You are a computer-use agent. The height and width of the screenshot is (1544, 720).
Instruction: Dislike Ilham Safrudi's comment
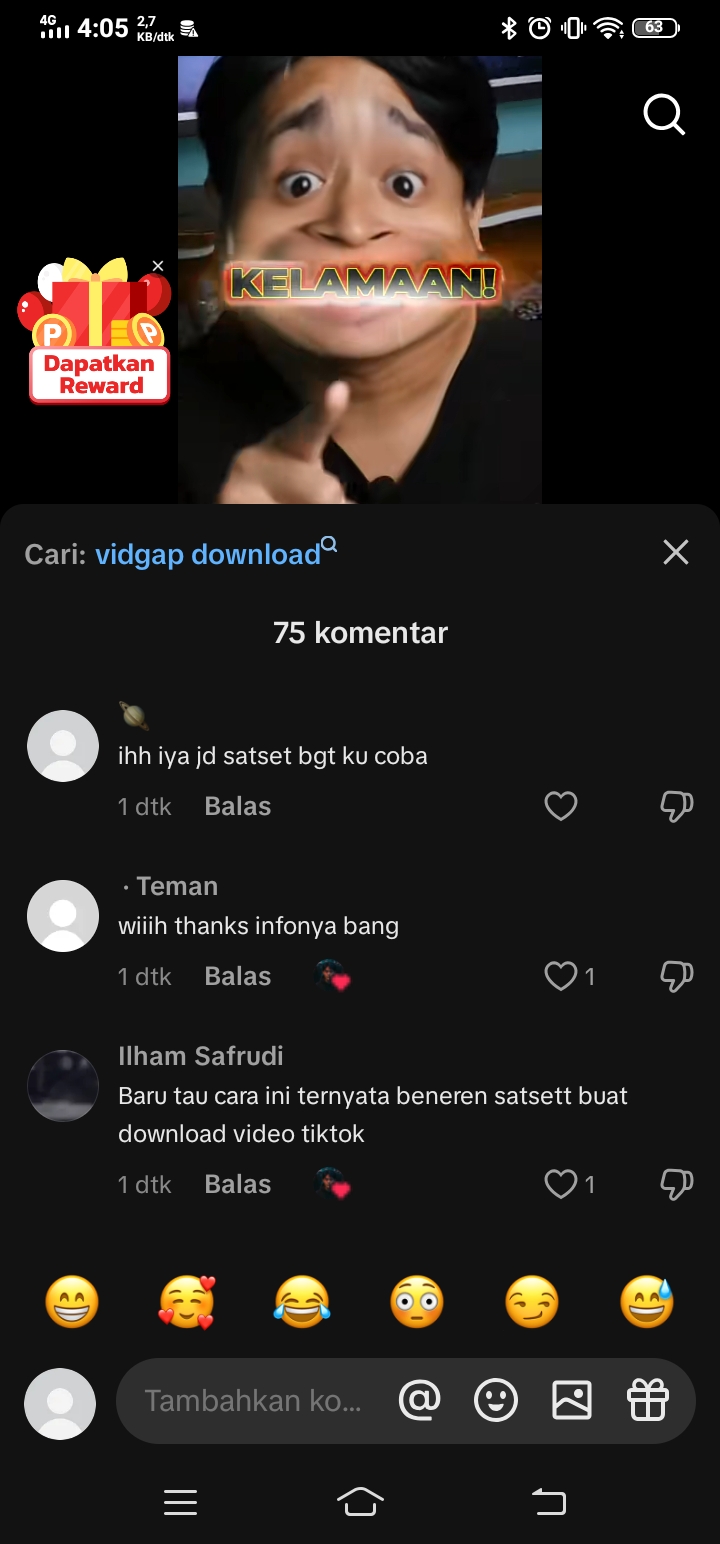pyautogui.click(x=677, y=1184)
